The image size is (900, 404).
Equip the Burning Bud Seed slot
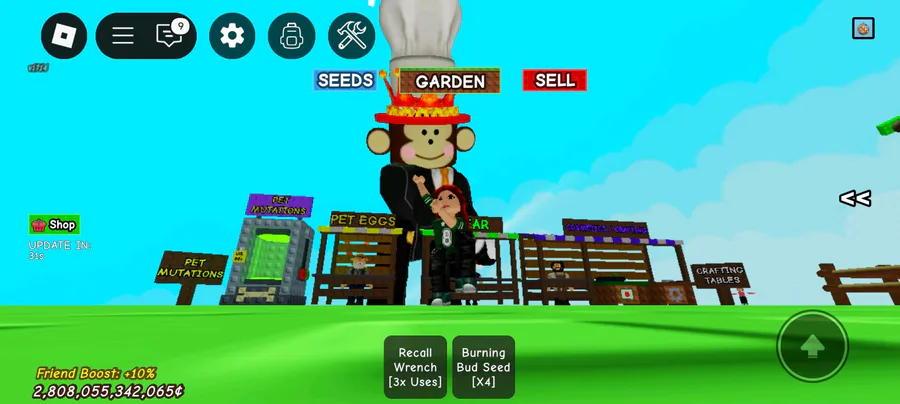(483, 367)
